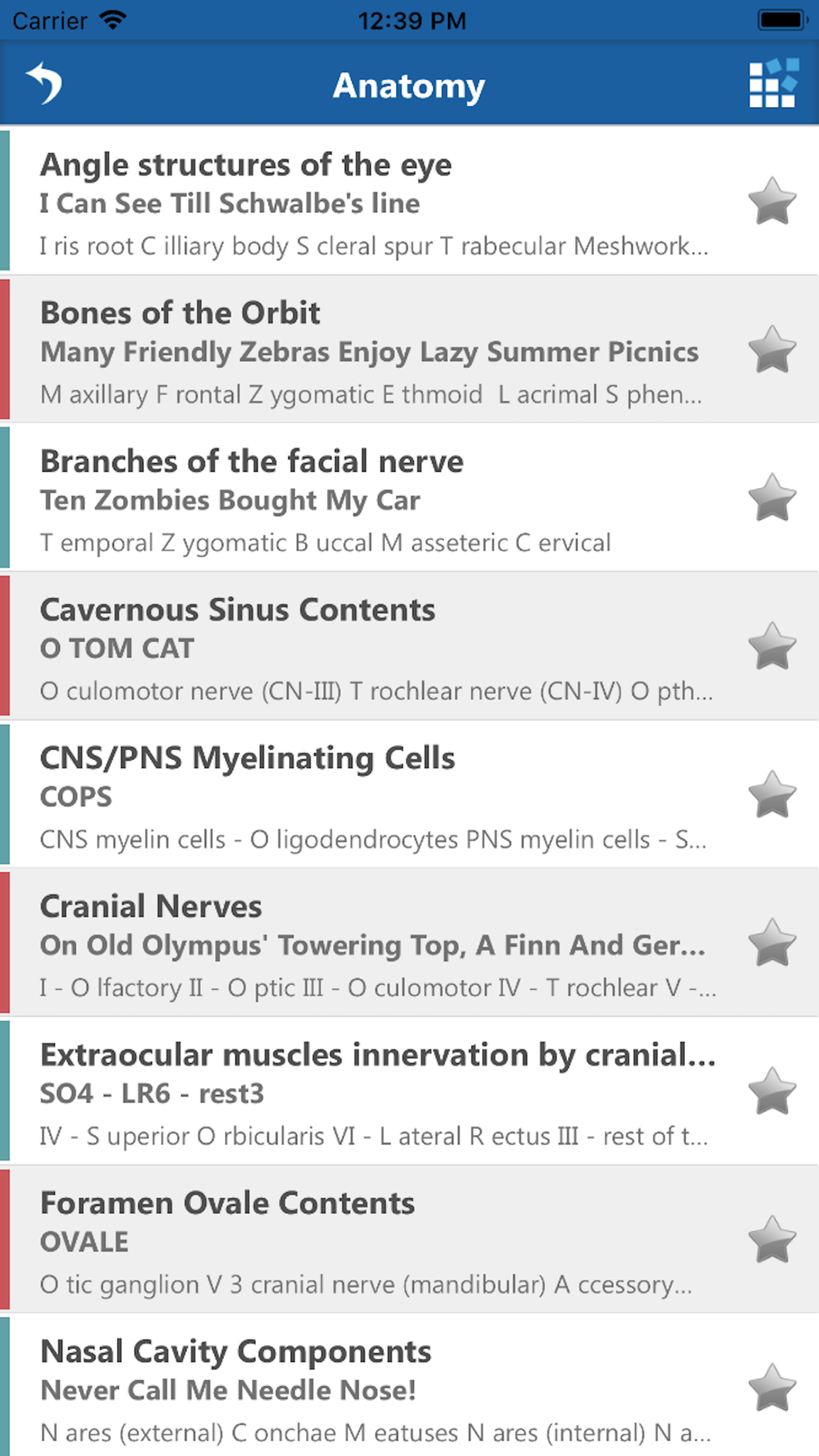Favorite Branches of the facial nerve

pos(772,498)
